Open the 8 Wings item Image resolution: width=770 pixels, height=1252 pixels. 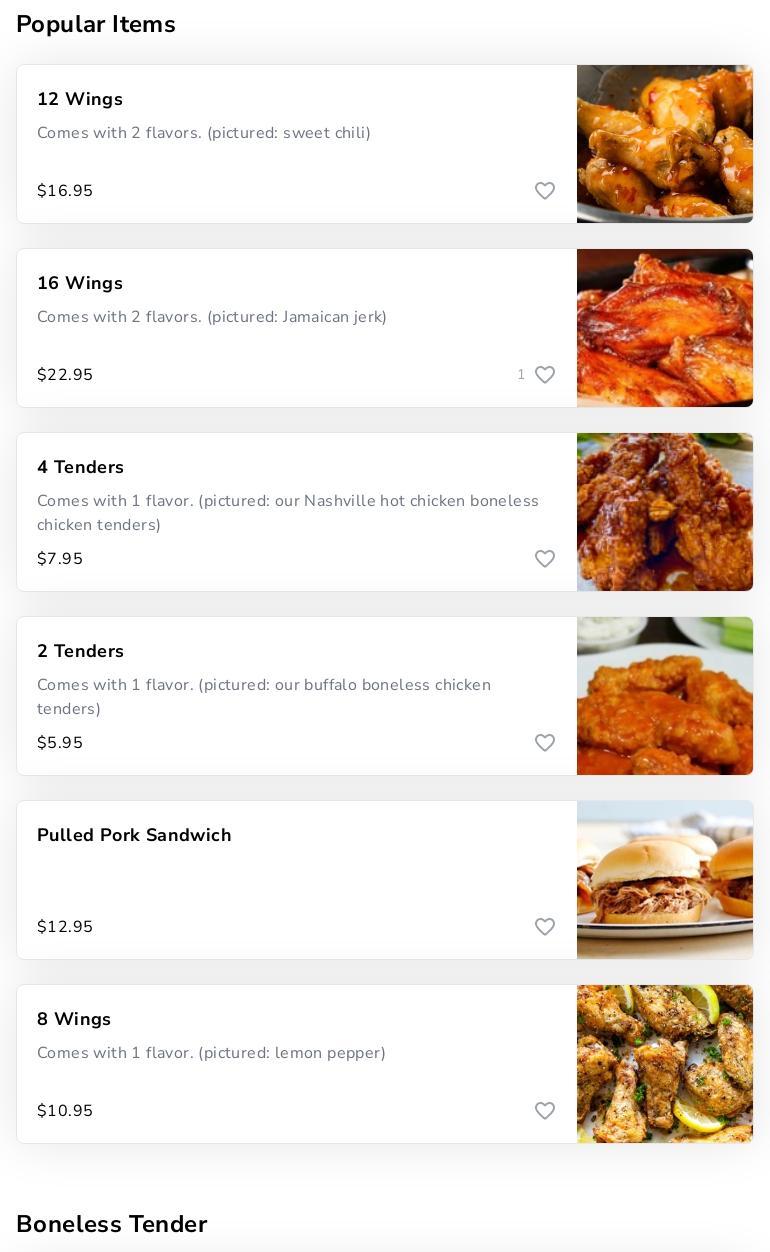[x=74, y=1020]
